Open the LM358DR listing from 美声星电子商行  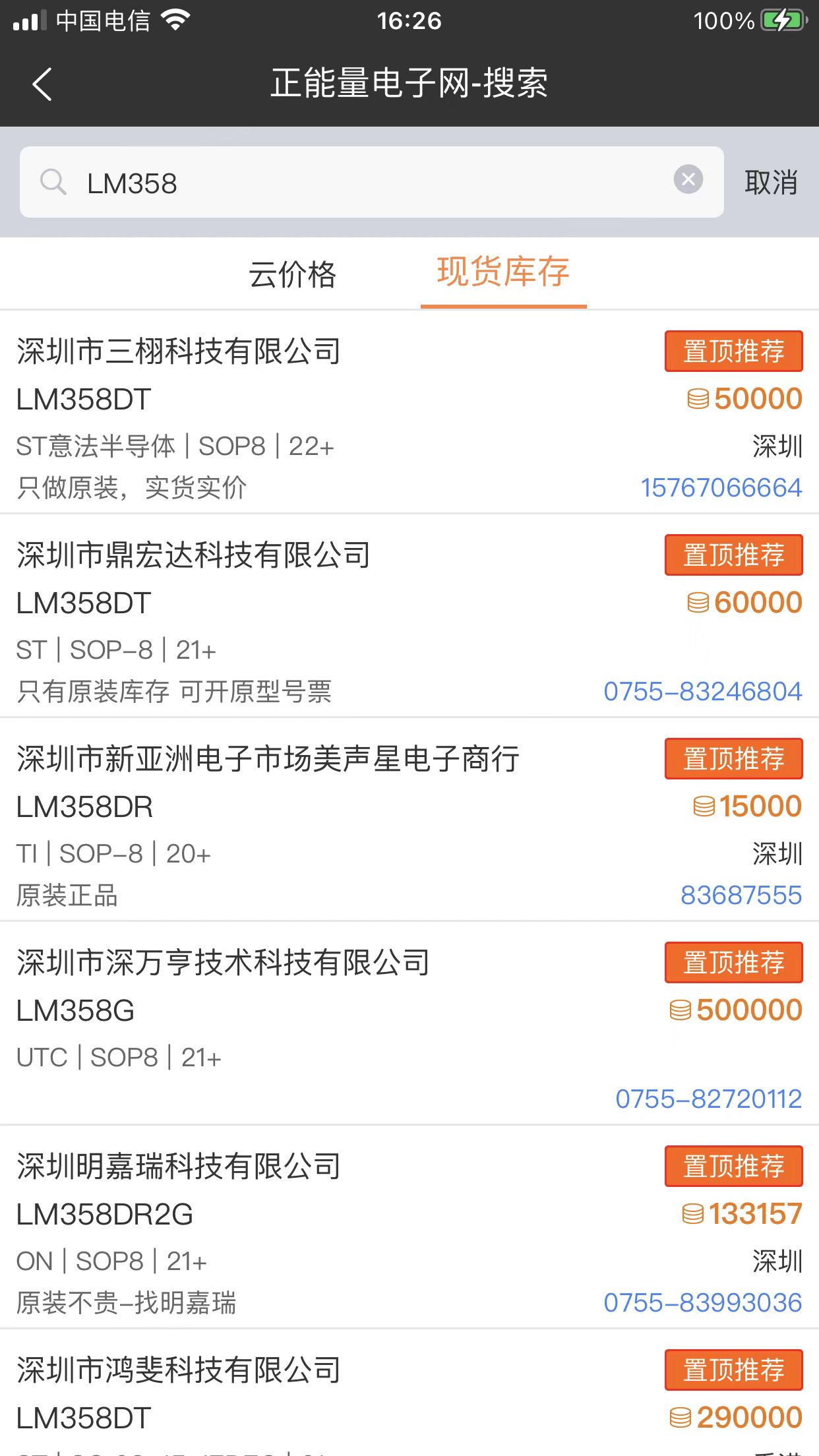click(84, 806)
